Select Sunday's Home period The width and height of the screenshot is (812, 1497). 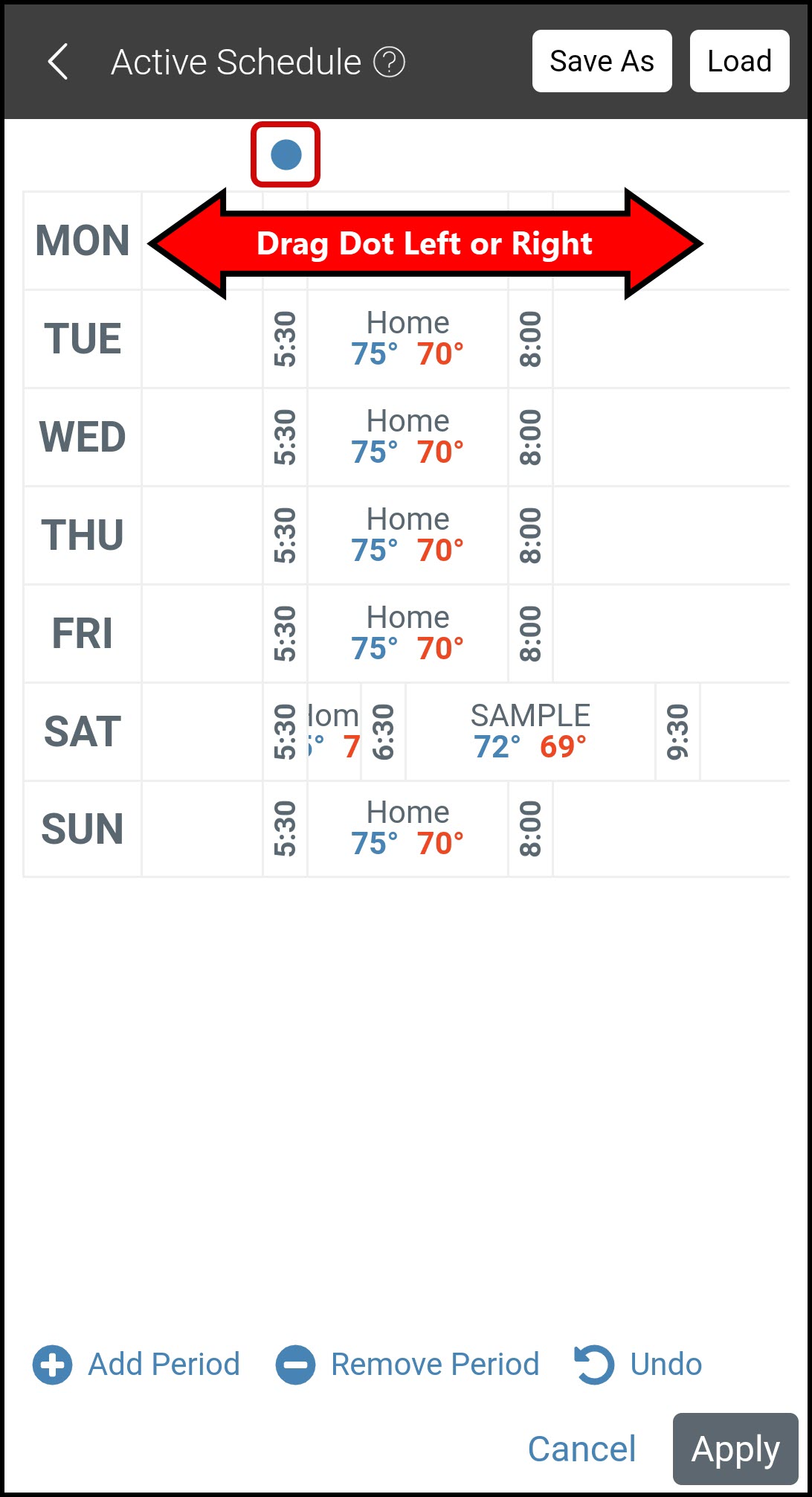(x=407, y=829)
